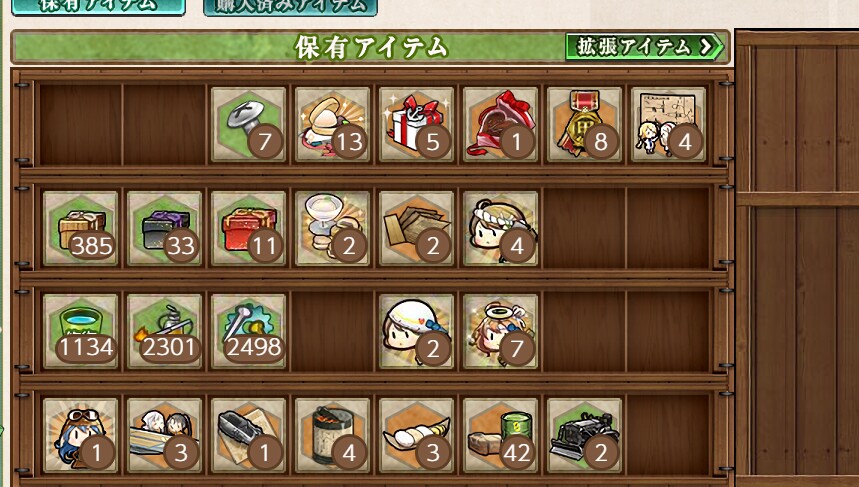859x487 pixels.
Task: Tap the red wrapped chocolate item showing 1
Action: coord(501,125)
